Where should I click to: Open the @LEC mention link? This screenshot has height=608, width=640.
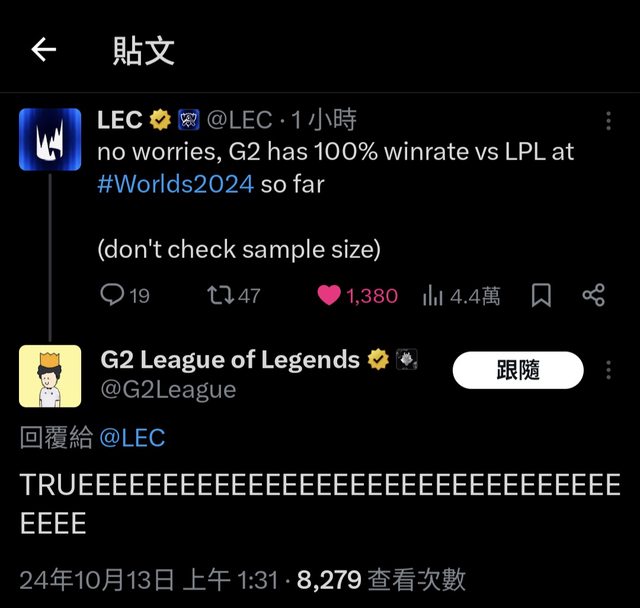point(131,437)
